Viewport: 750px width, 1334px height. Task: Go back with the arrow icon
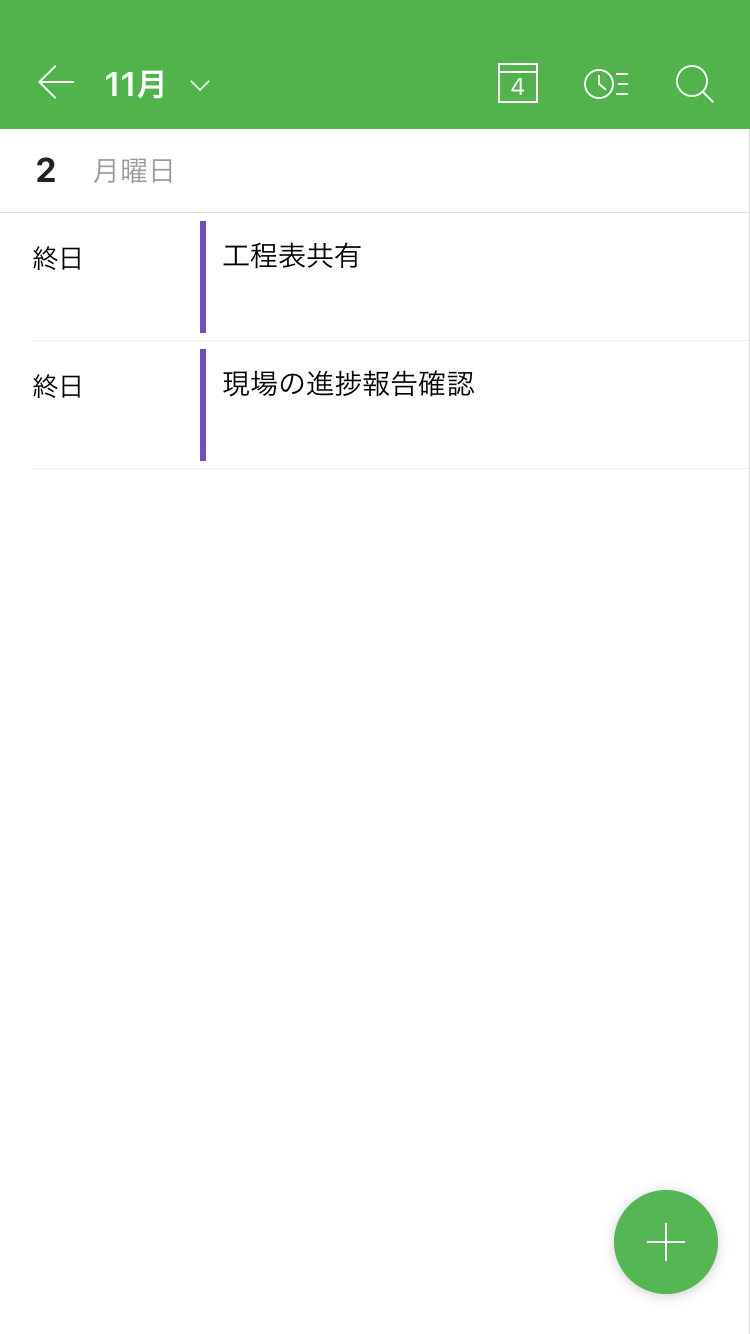click(x=56, y=83)
